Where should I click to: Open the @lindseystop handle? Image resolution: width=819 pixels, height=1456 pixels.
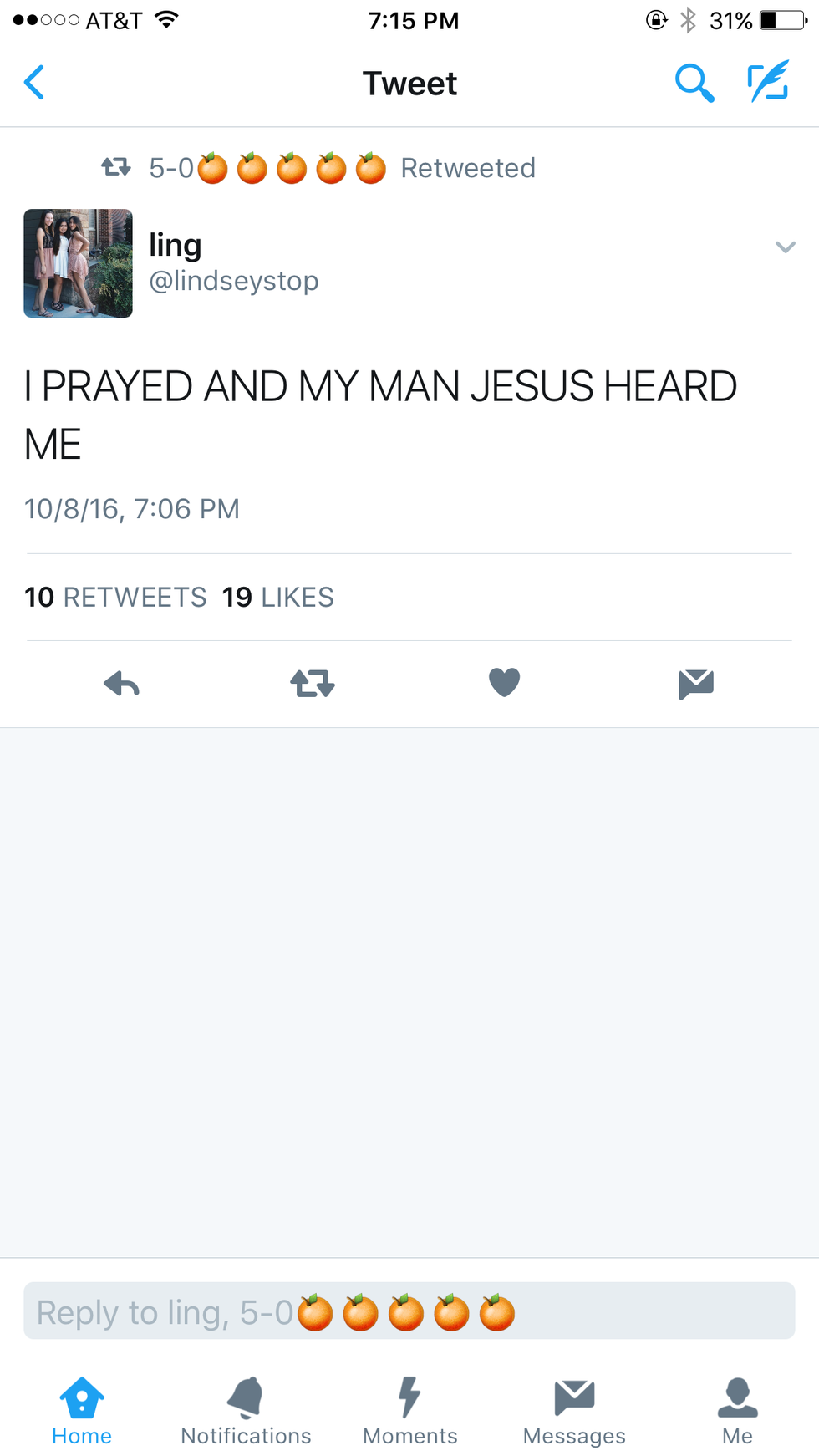(x=234, y=281)
